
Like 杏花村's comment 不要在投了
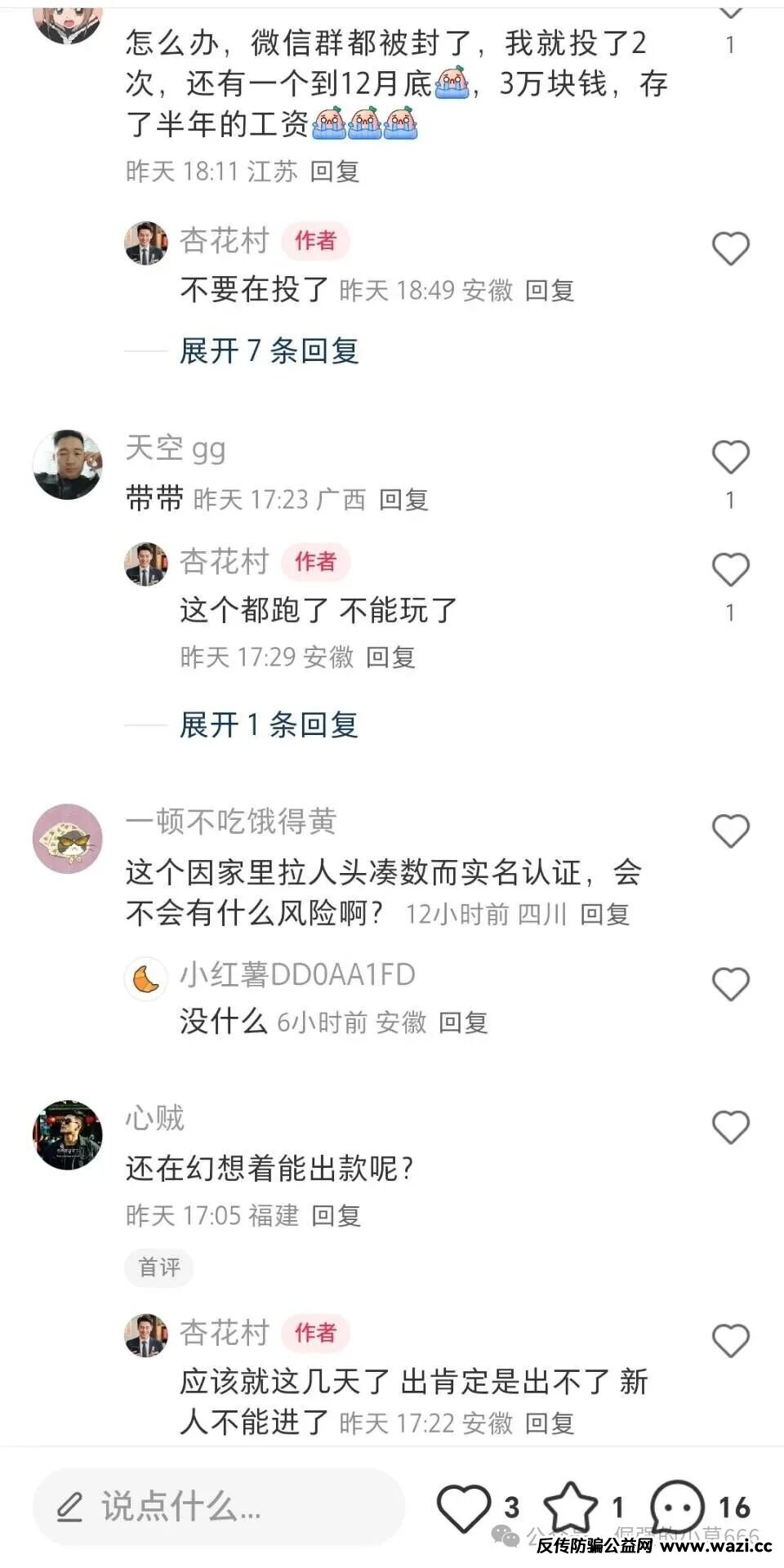[x=730, y=249]
